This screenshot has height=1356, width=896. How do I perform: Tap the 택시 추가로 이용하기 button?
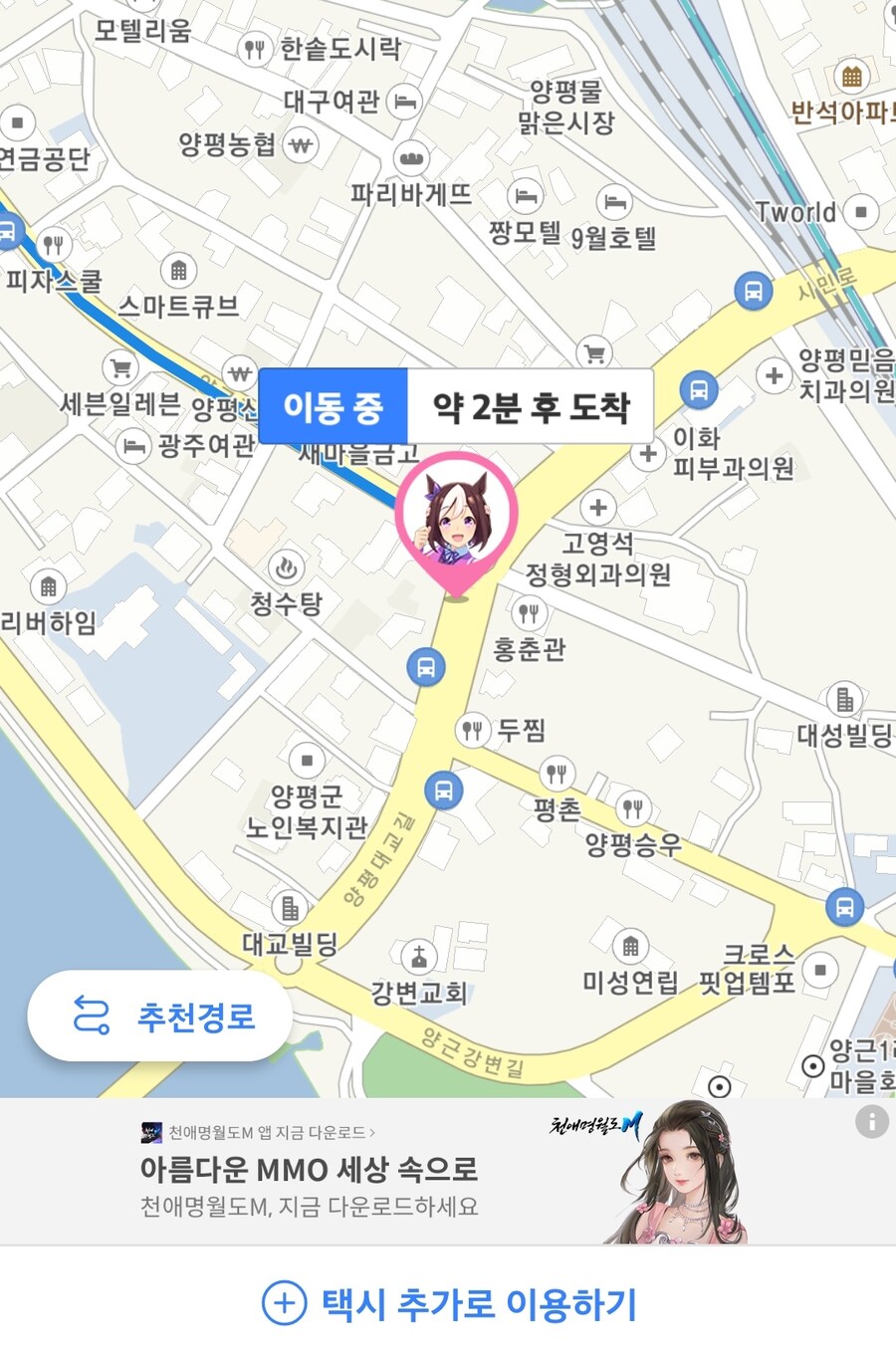(448, 1304)
